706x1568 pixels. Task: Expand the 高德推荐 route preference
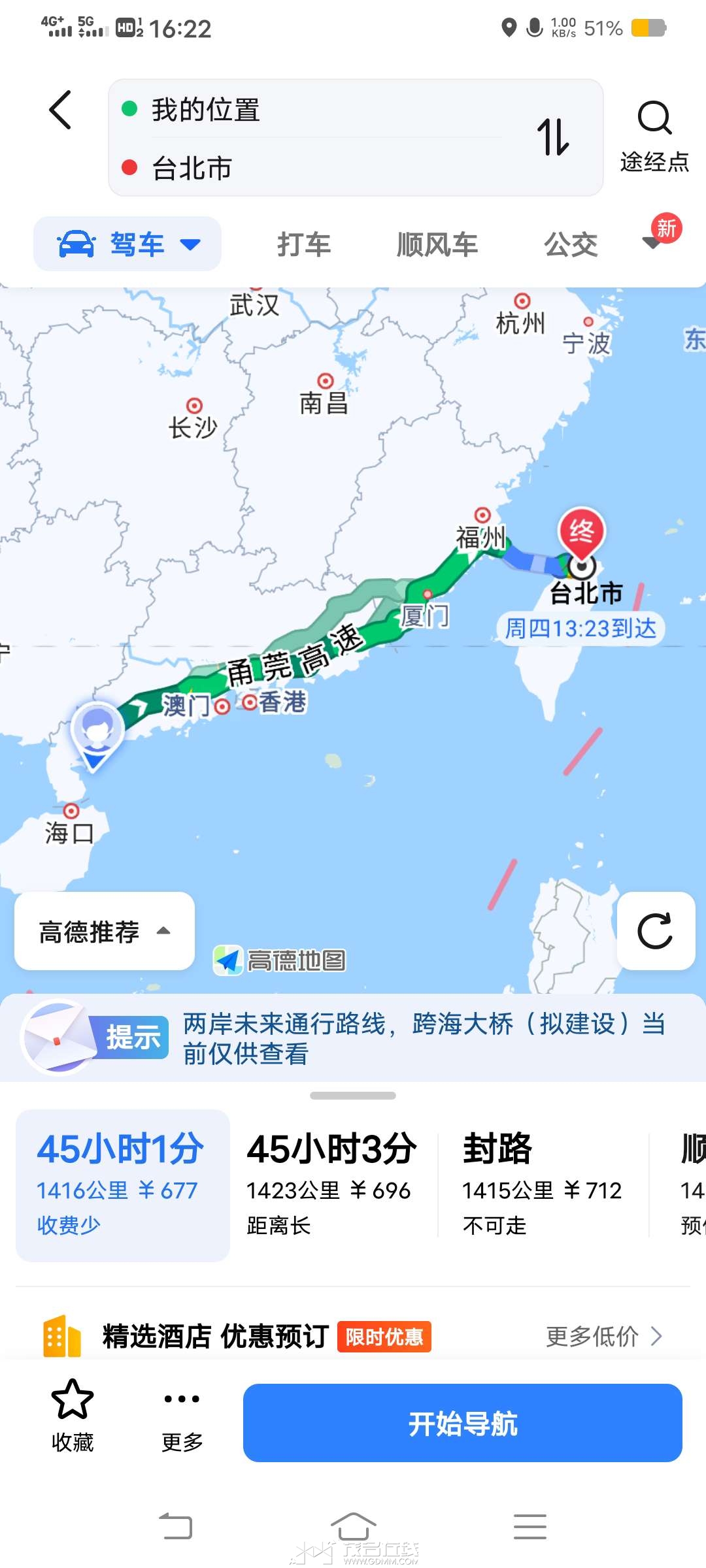pyautogui.click(x=105, y=931)
